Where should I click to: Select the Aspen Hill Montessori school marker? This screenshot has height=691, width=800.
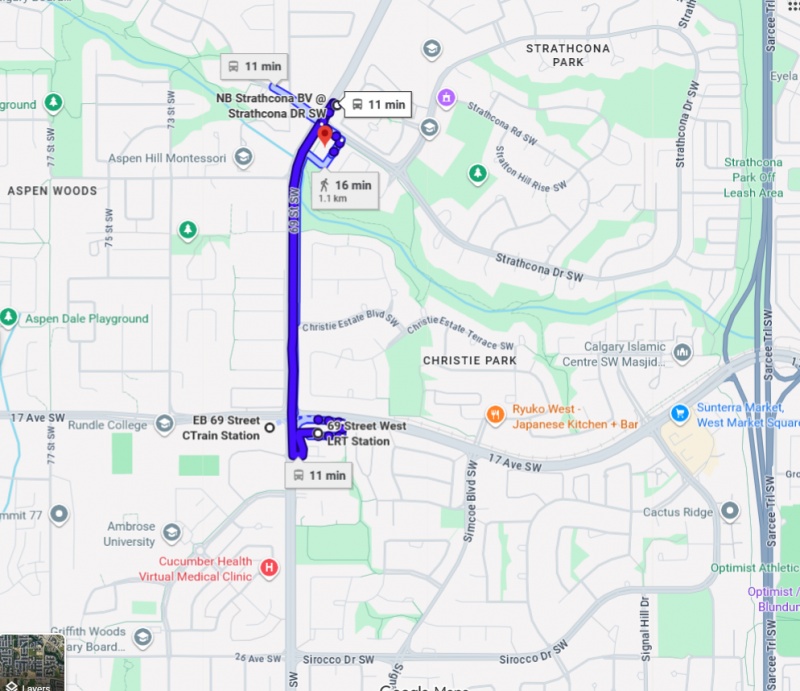[243, 158]
